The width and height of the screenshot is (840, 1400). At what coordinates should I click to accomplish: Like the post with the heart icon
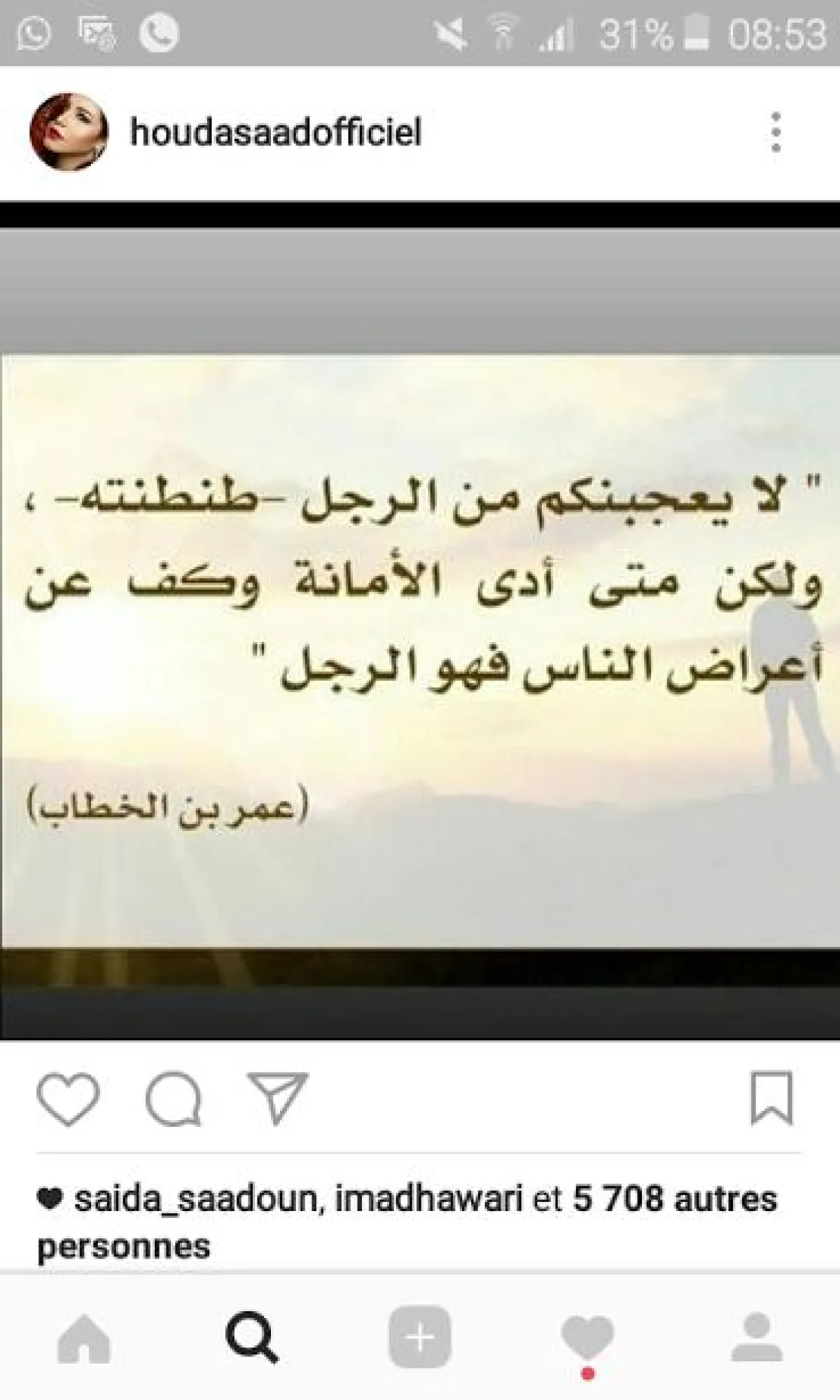click(x=68, y=1098)
